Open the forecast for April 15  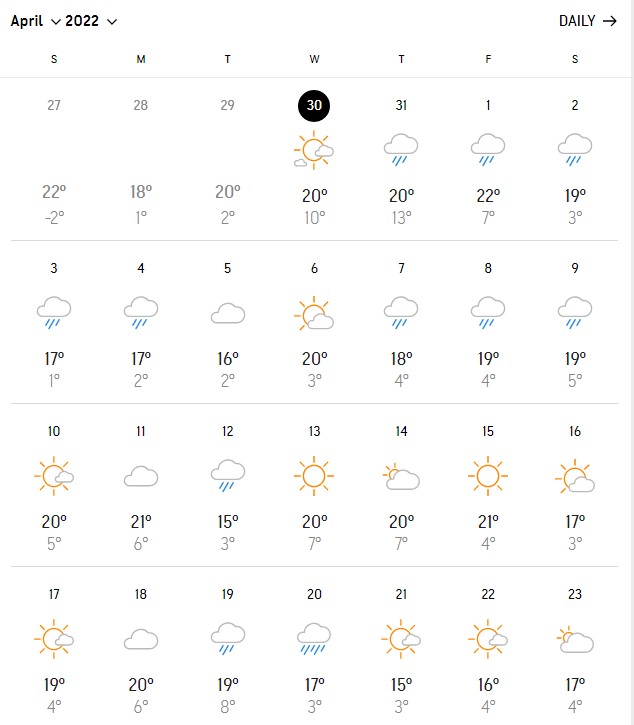click(x=488, y=485)
